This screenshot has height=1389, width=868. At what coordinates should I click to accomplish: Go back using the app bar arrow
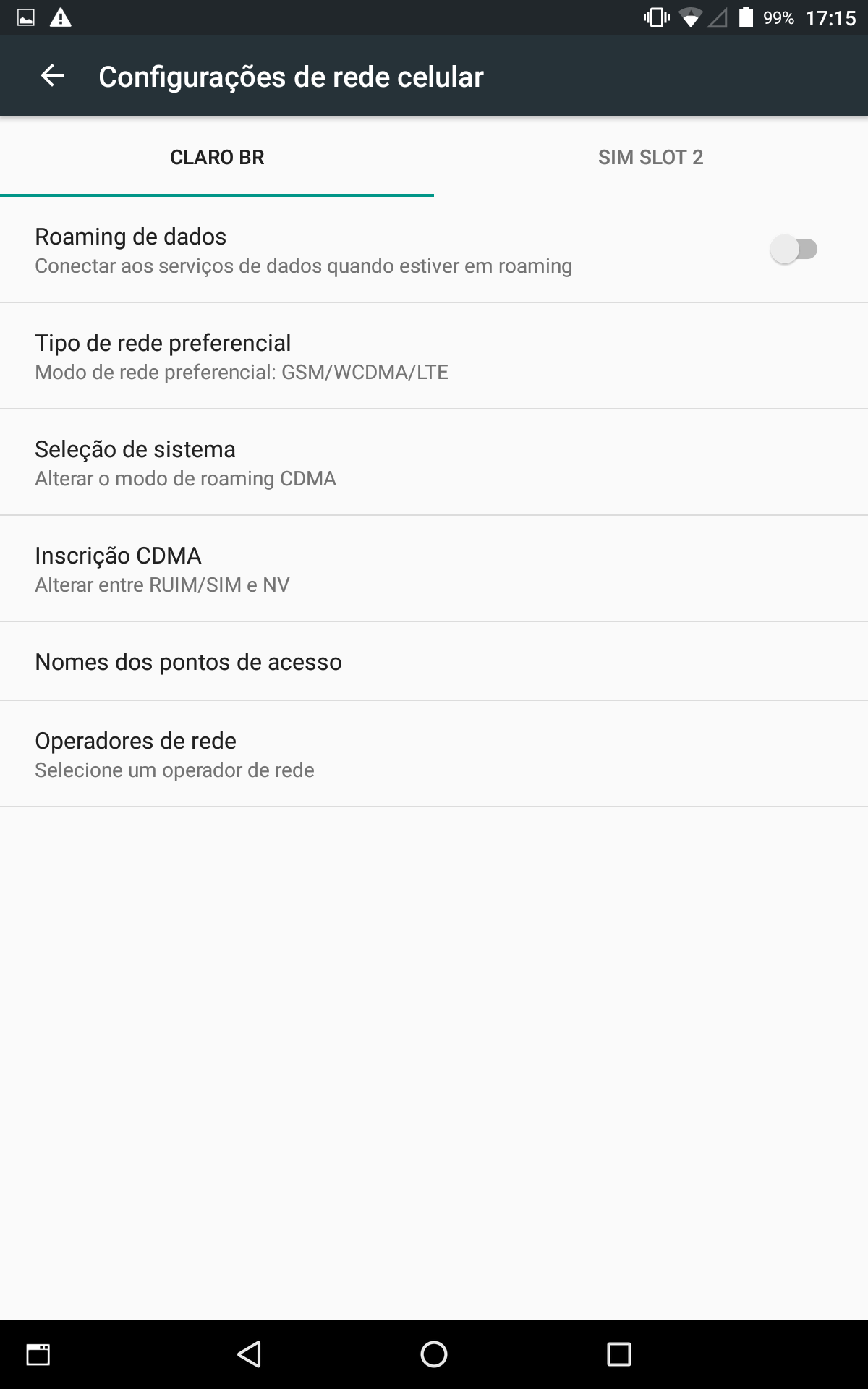[52, 75]
